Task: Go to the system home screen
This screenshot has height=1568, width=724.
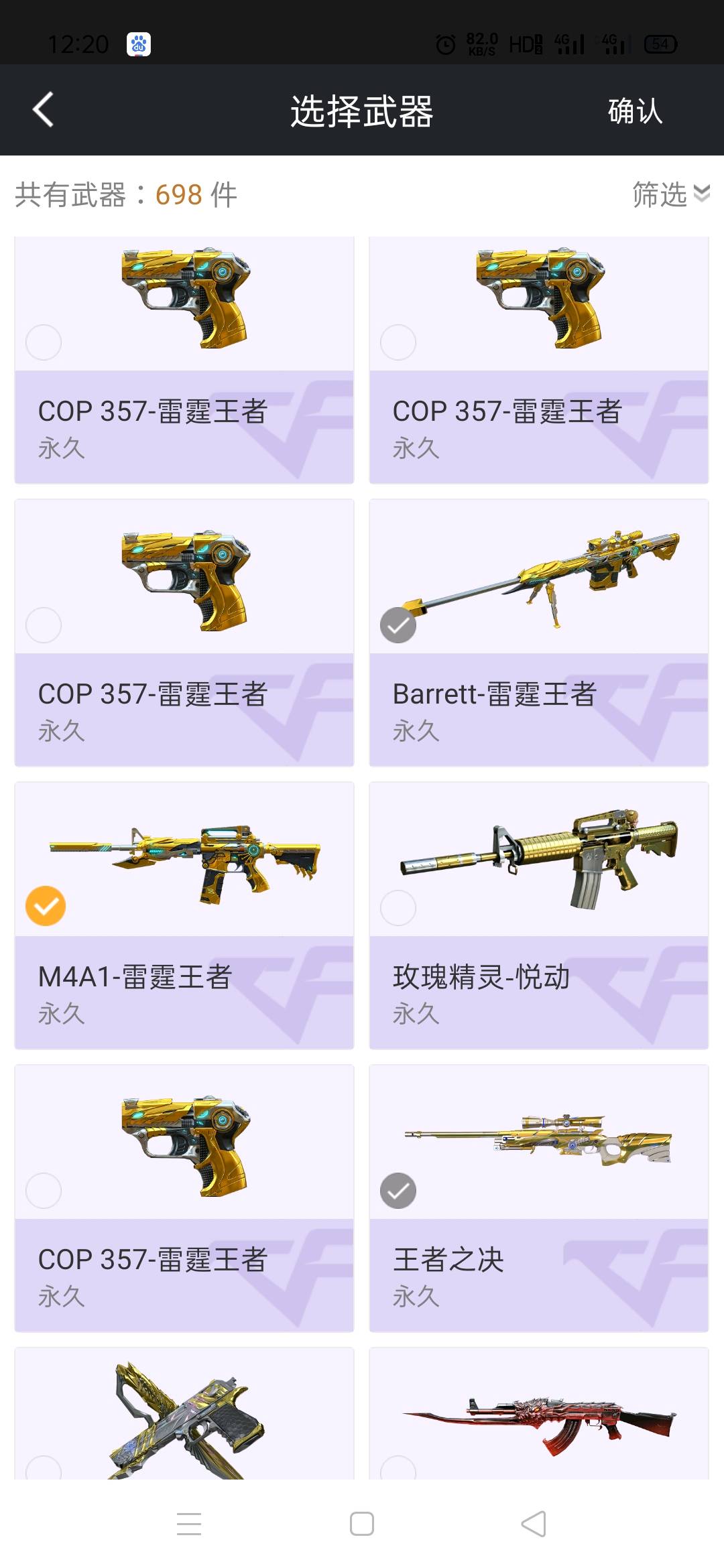Action: (362, 1524)
